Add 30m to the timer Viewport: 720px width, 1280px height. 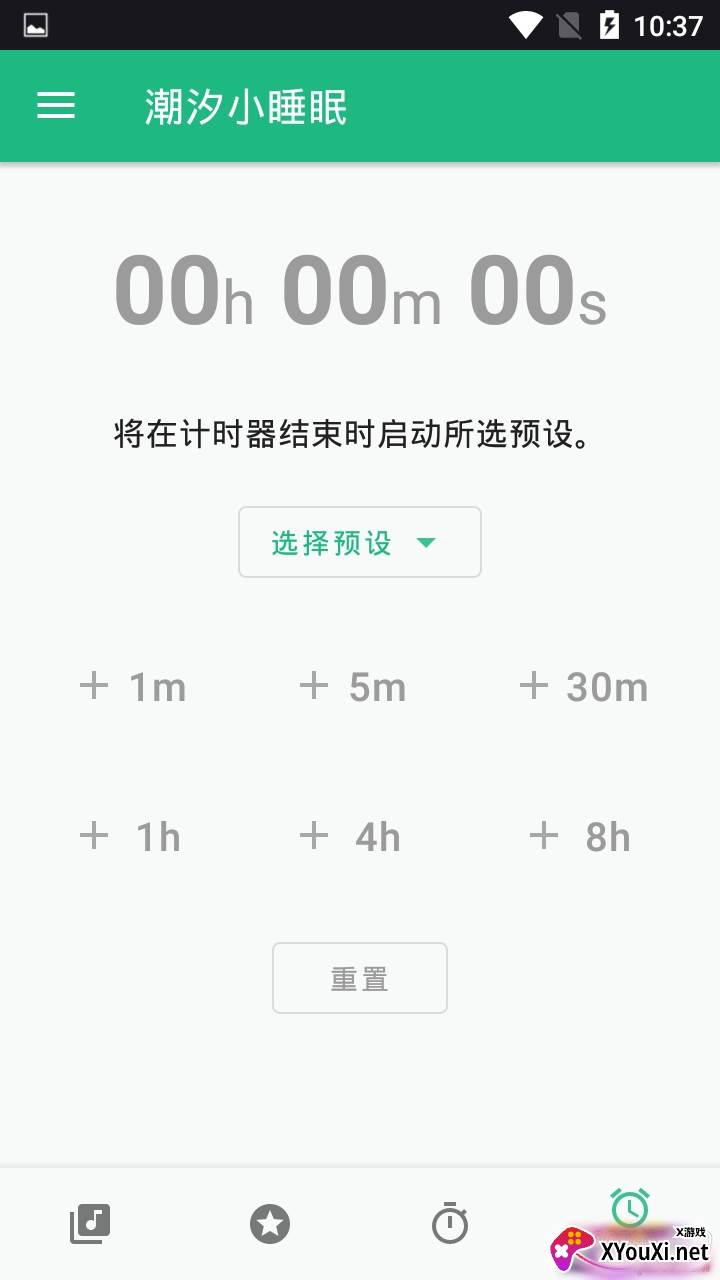pos(583,687)
